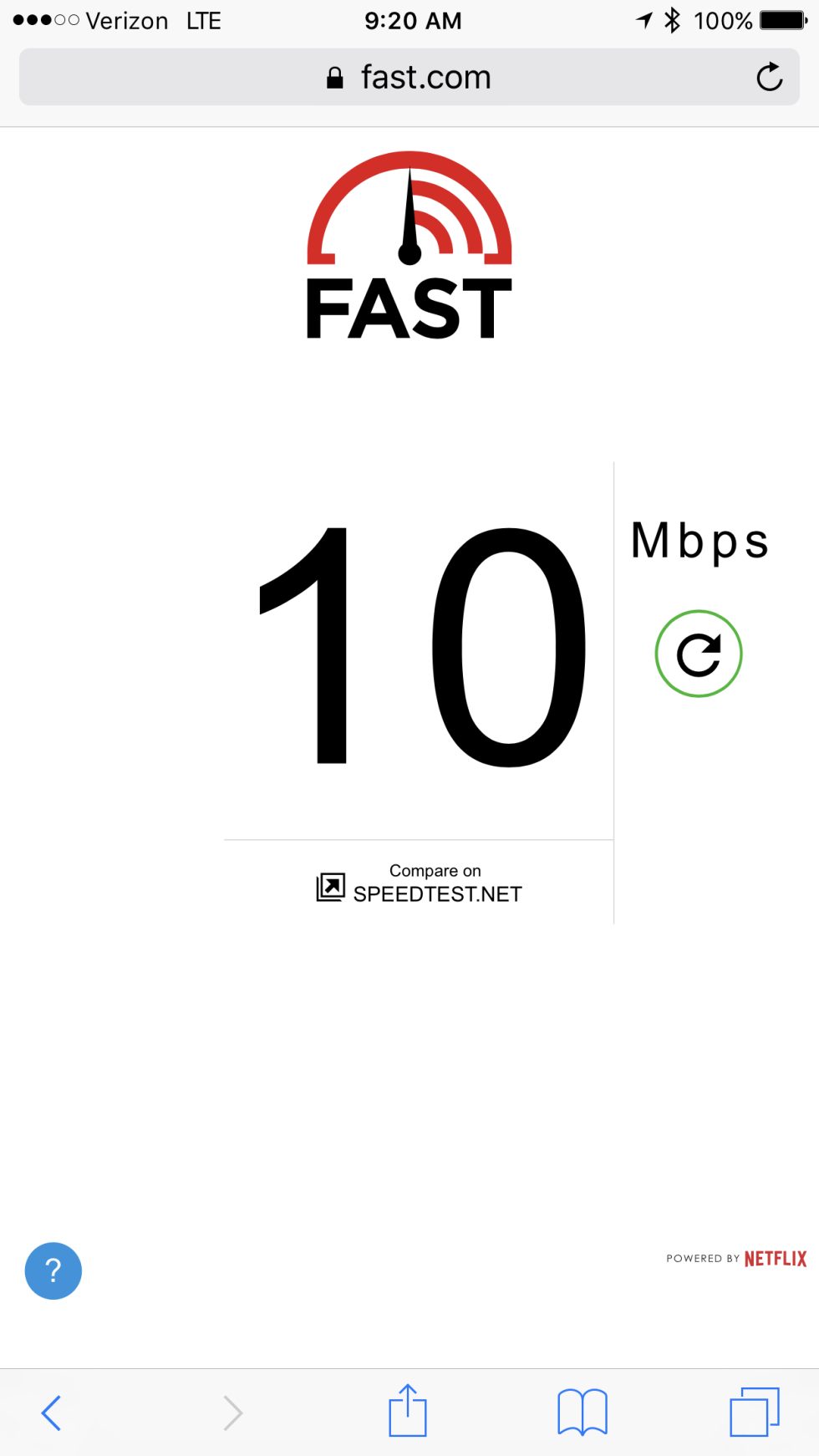Reload the page from the address bar
This screenshot has height=1456, width=819.
769,76
